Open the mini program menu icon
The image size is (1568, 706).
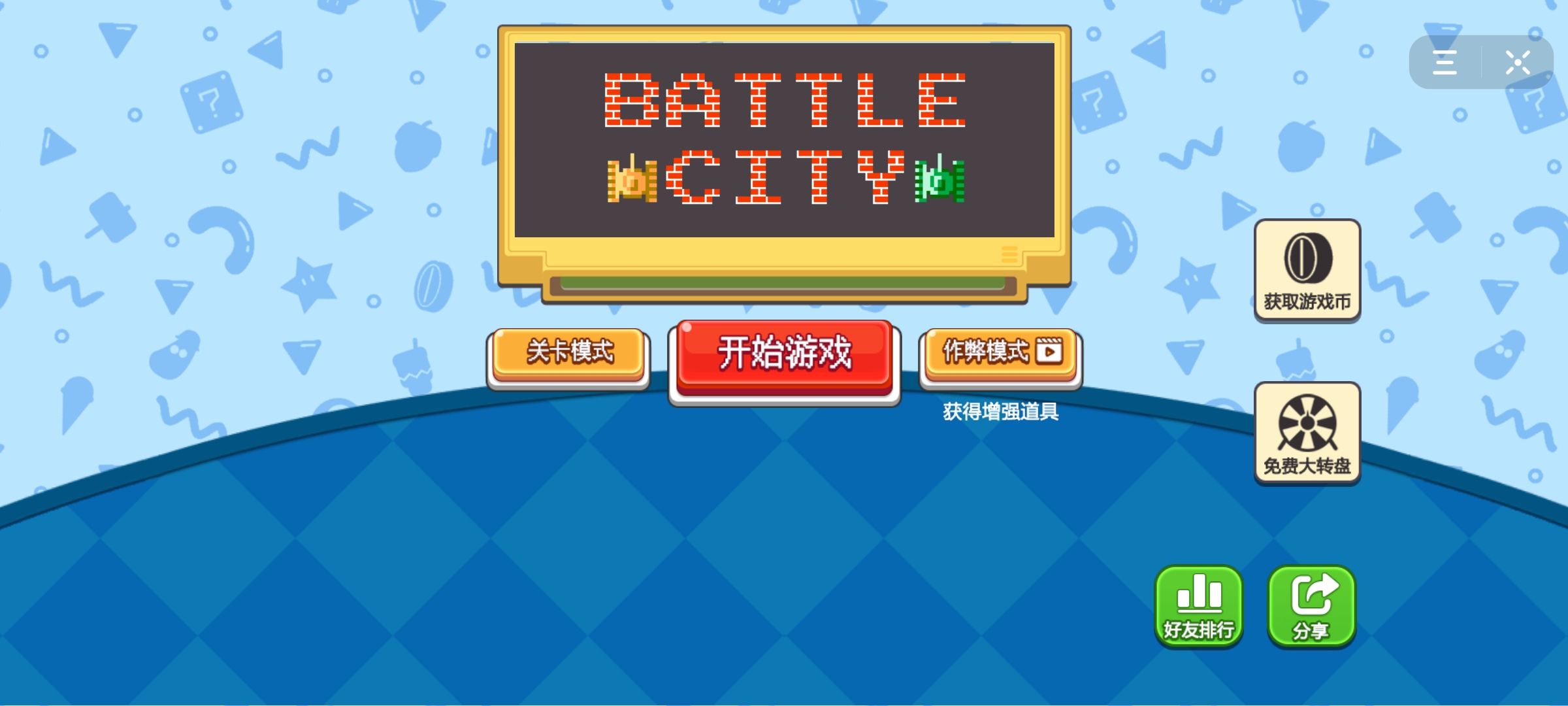pyautogui.click(x=1445, y=63)
